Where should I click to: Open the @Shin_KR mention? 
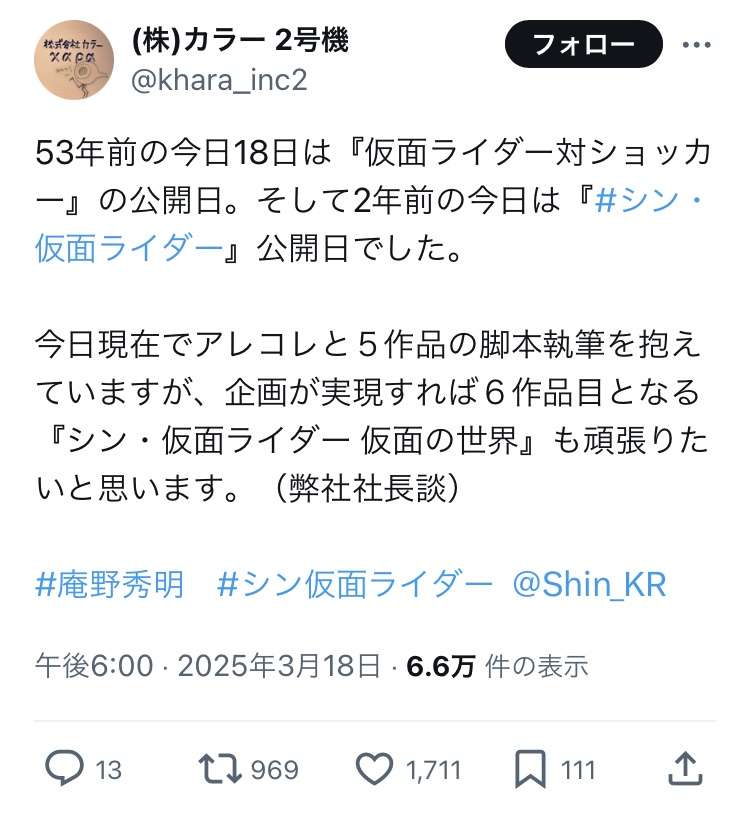pos(589,584)
